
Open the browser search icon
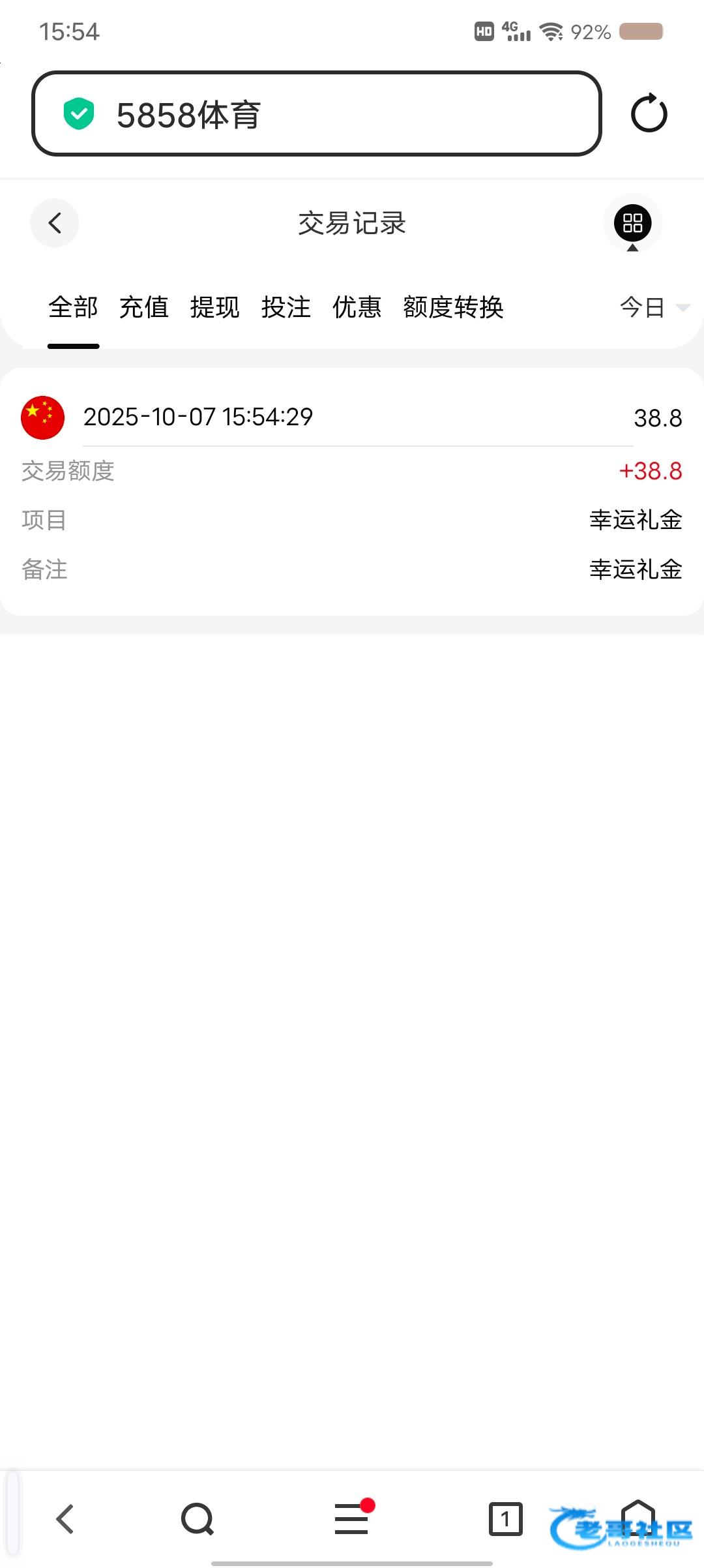[x=198, y=1519]
